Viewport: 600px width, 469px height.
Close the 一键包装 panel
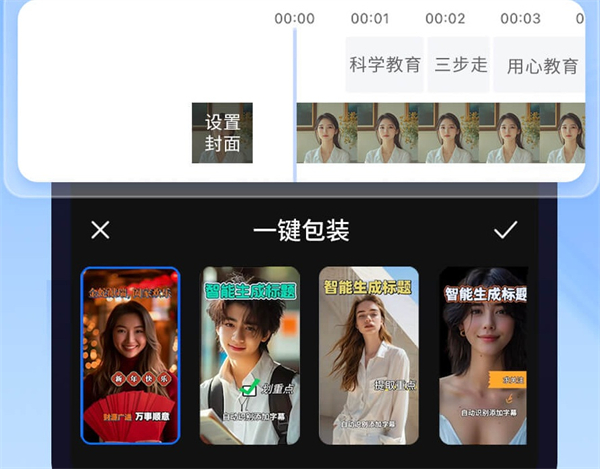[x=100, y=230]
